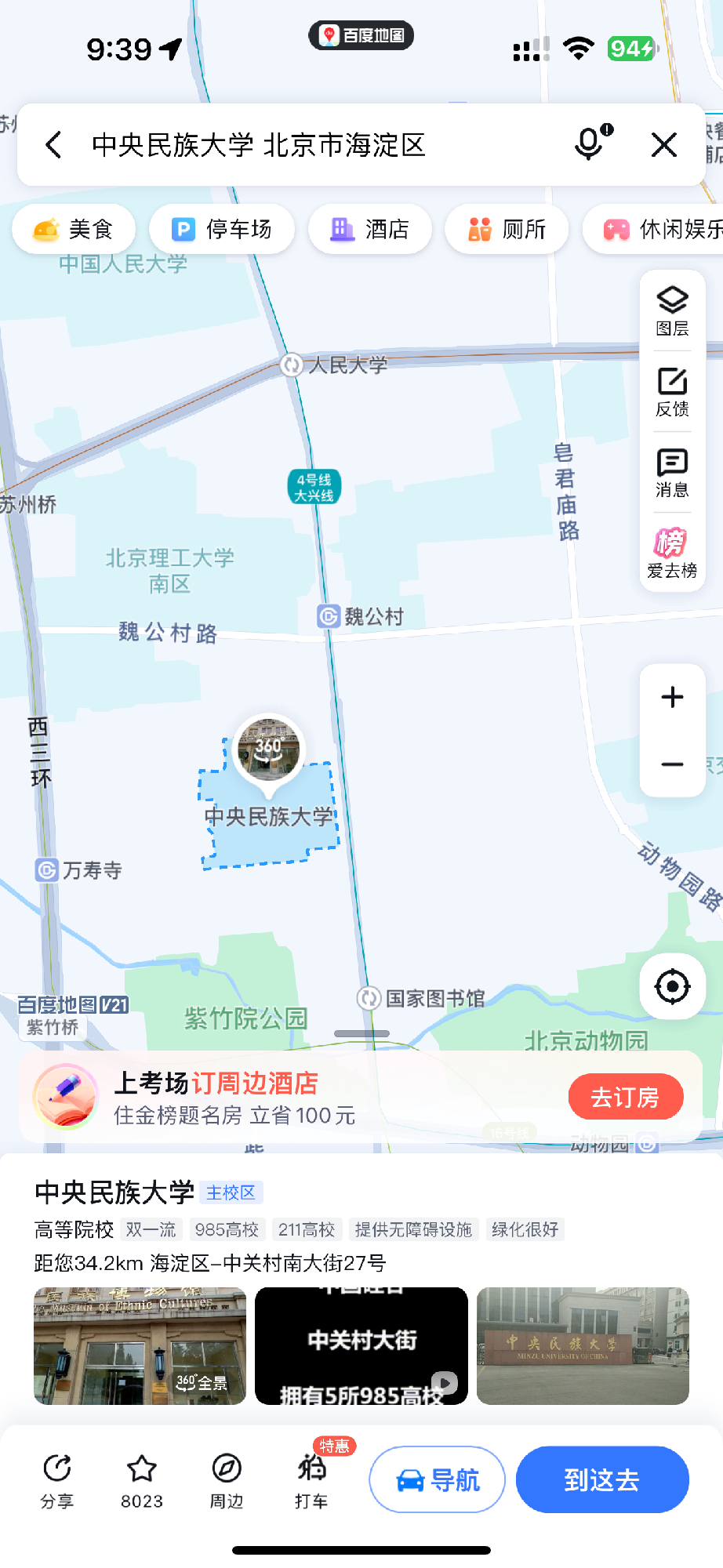The image size is (723, 1568).
Task: Open the 图层 map layers option
Action: tap(672, 311)
